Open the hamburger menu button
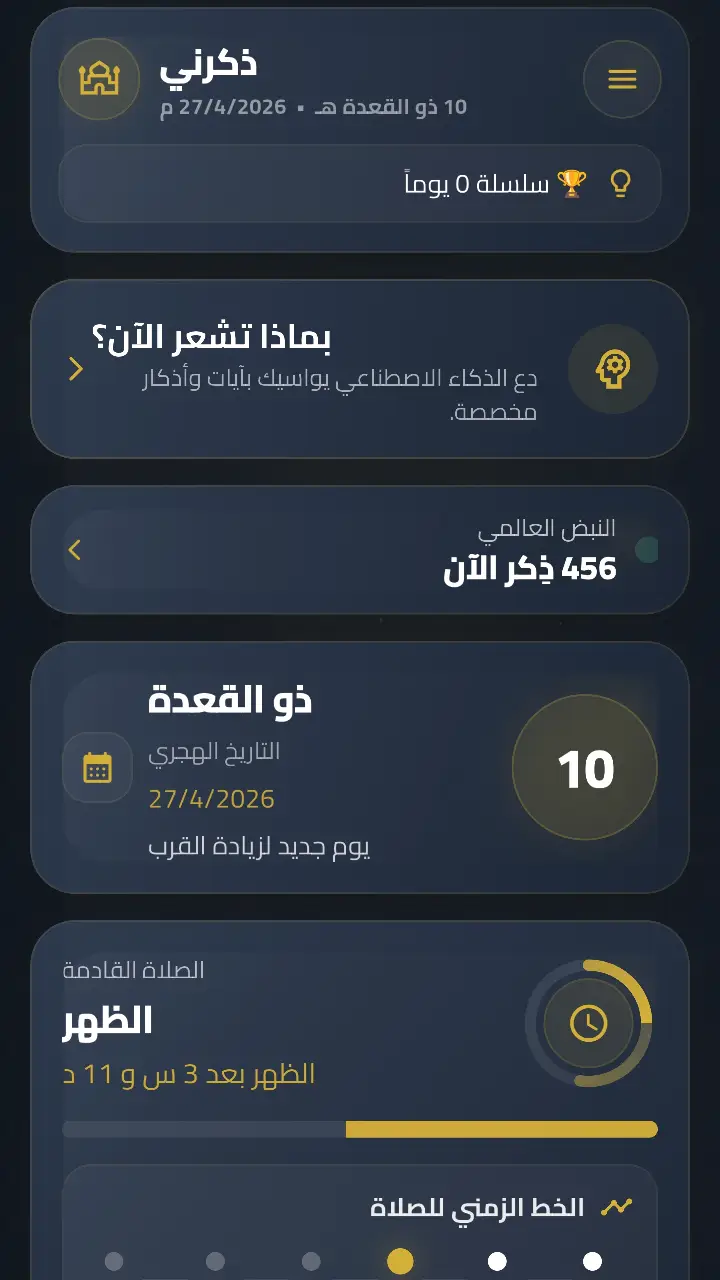The width and height of the screenshot is (720, 1280). click(x=622, y=80)
